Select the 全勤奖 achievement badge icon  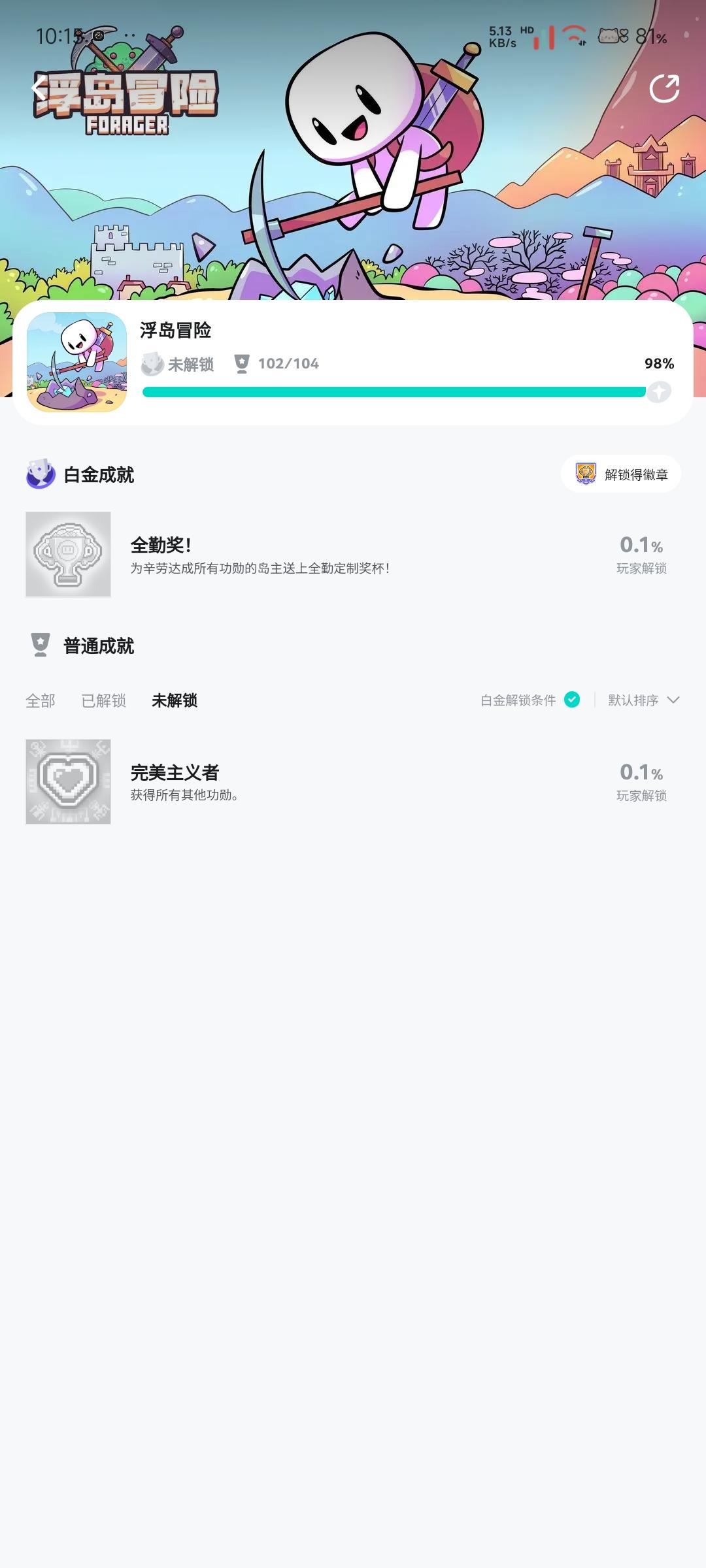pyautogui.click(x=68, y=554)
